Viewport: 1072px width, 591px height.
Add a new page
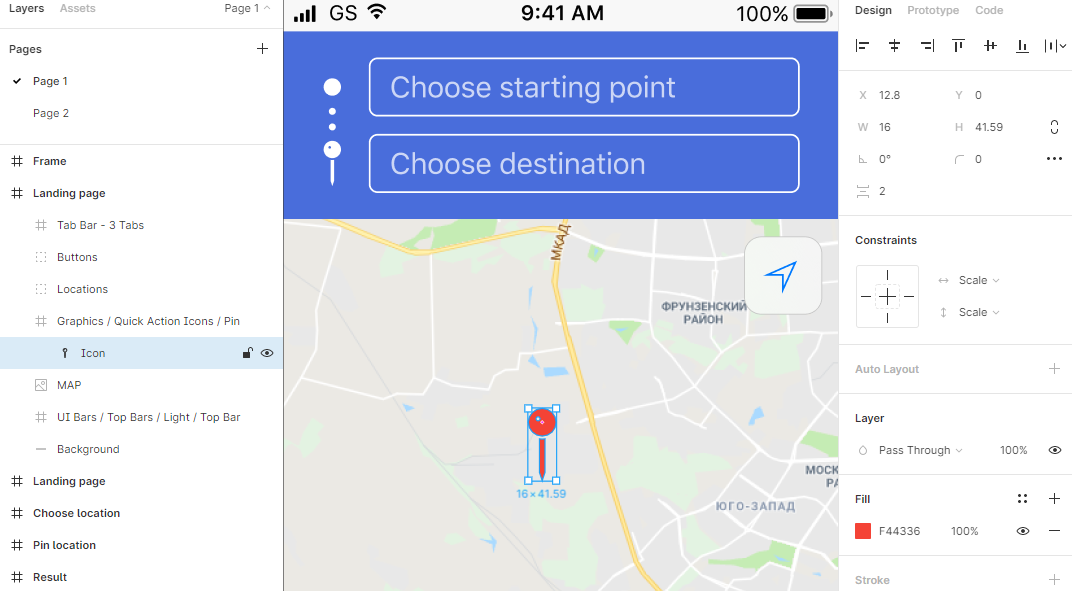(262, 48)
